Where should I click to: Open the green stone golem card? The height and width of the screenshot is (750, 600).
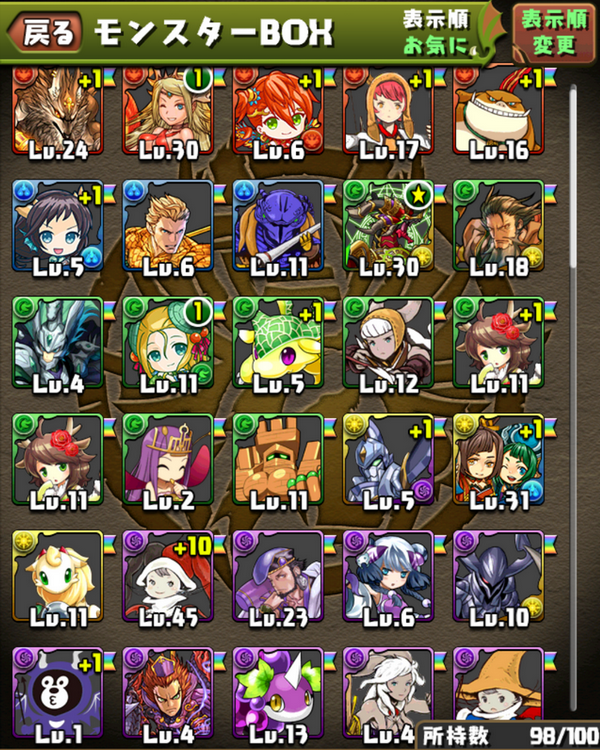point(276,458)
